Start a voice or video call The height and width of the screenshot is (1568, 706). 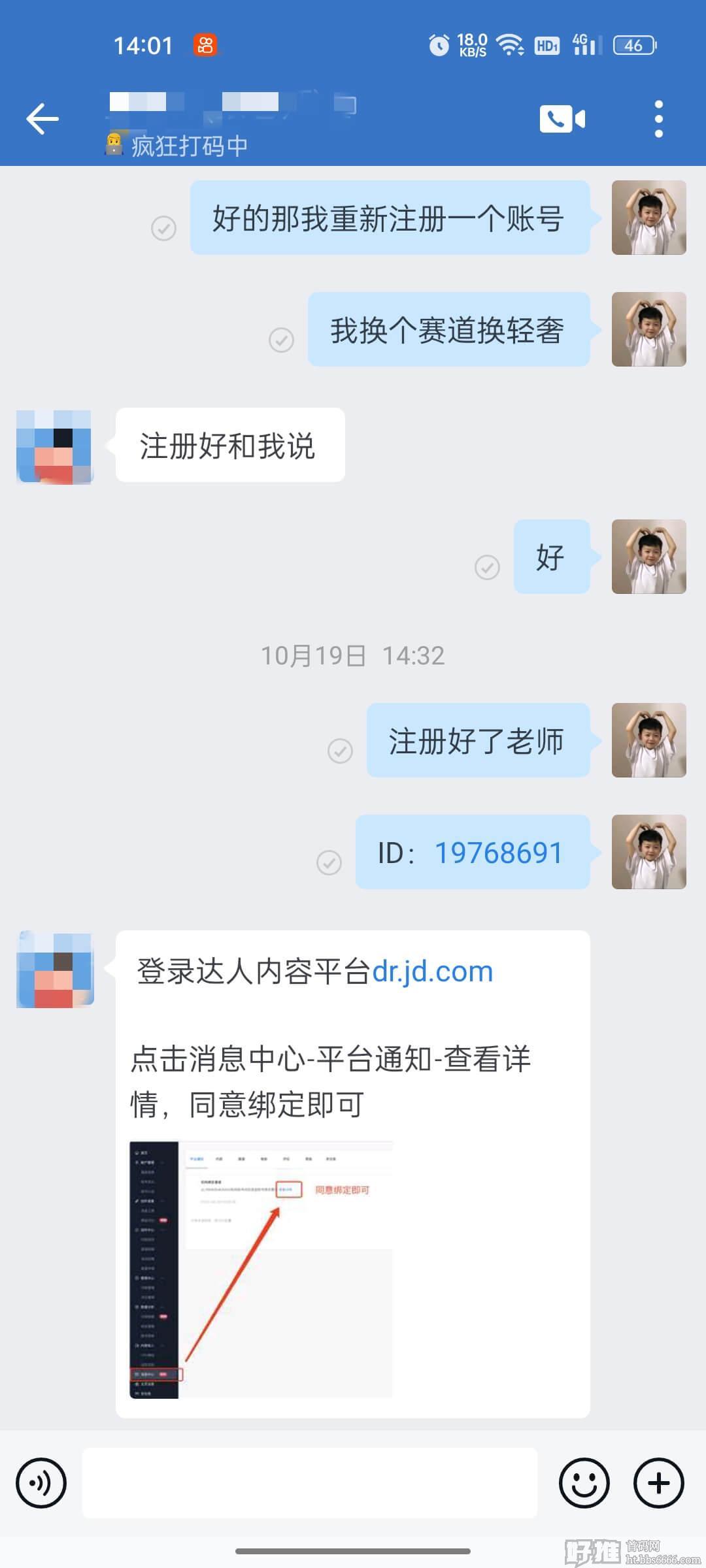click(562, 119)
